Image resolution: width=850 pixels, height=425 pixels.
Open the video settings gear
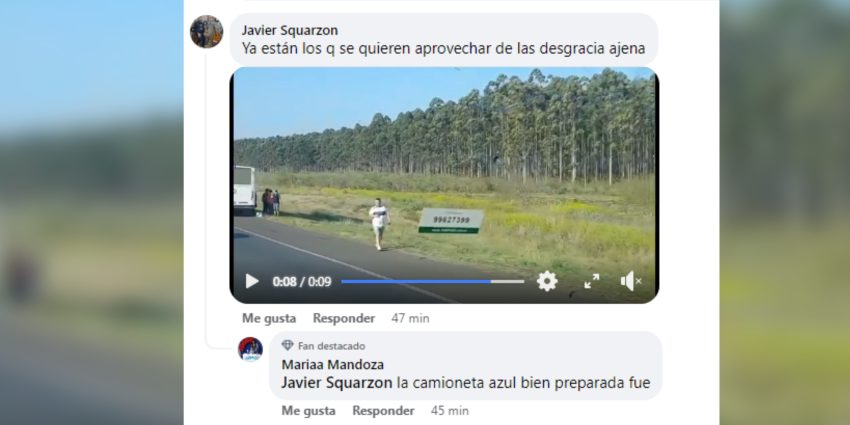[x=547, y=282]
